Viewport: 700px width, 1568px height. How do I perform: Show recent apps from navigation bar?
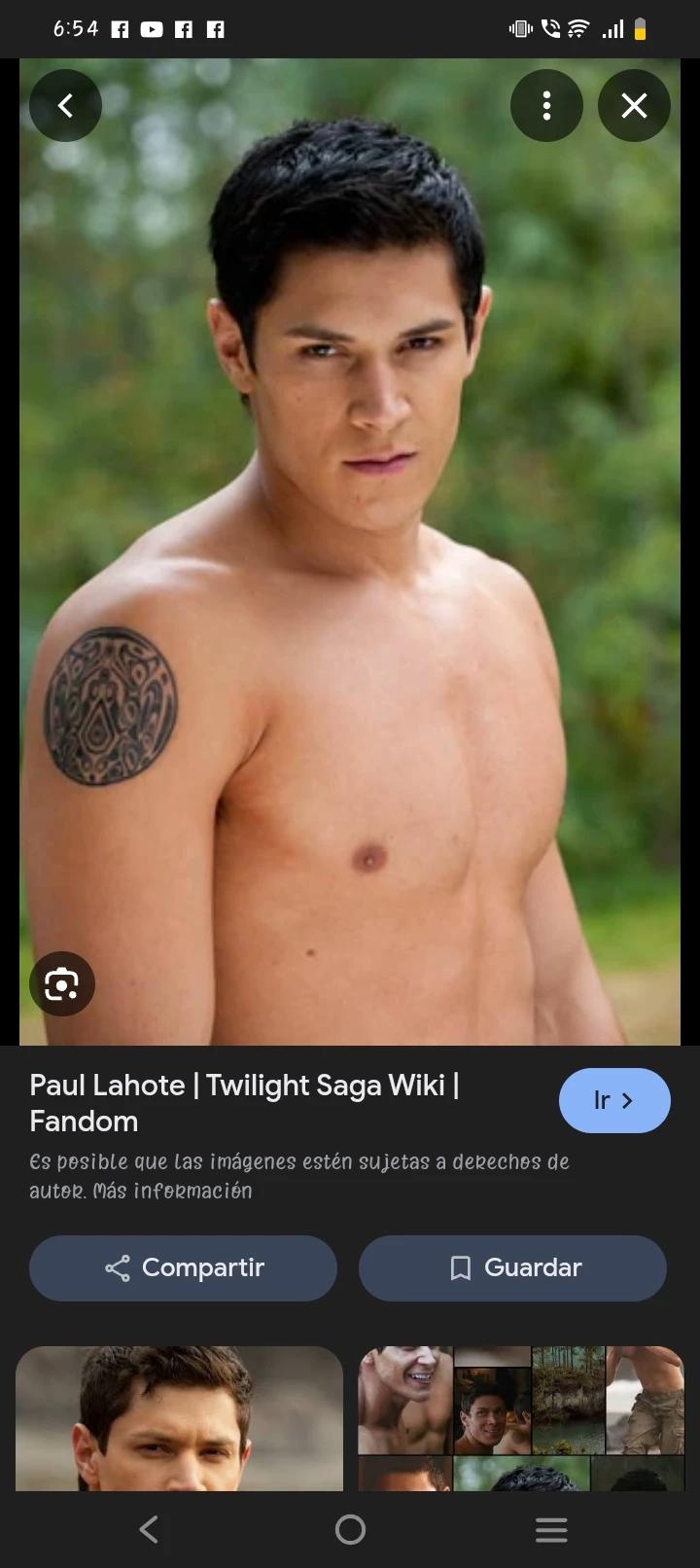[x=551, y=1529]
